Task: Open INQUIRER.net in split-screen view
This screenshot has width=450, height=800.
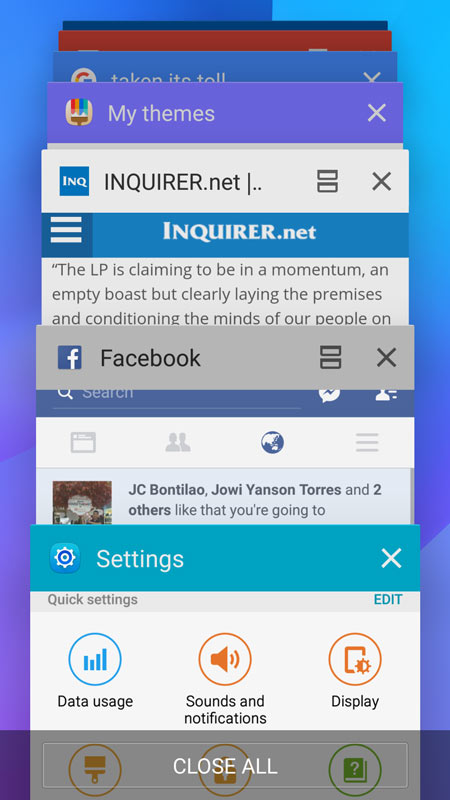Action: click(x=328, y=182)
